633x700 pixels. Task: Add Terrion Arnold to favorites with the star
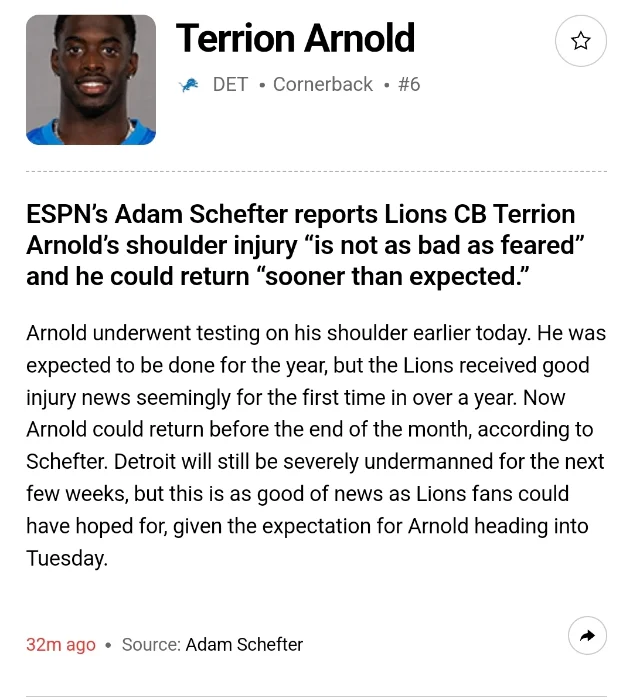click(x=580, y=41)
